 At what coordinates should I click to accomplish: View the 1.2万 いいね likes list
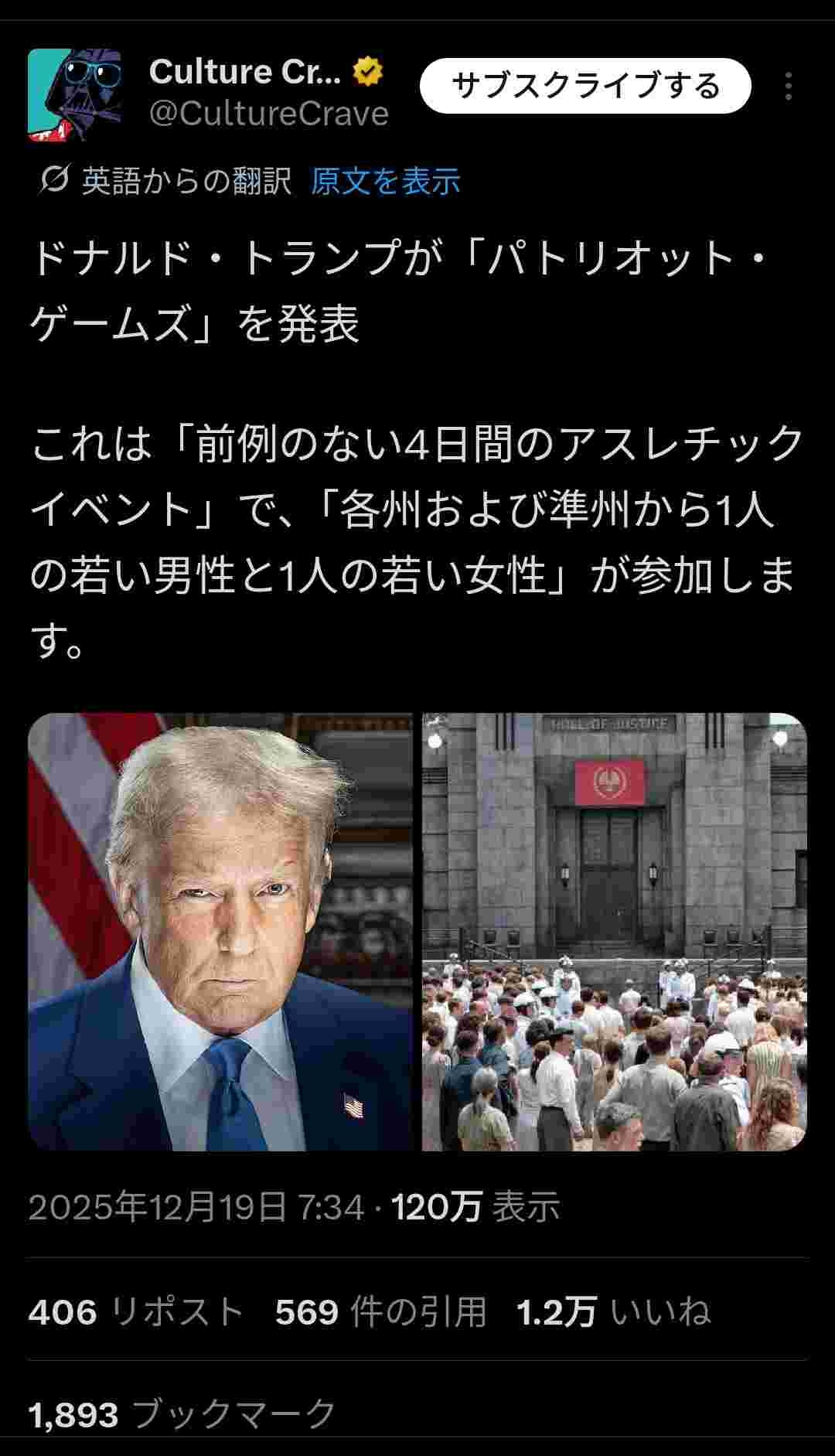coord(613,1312)
